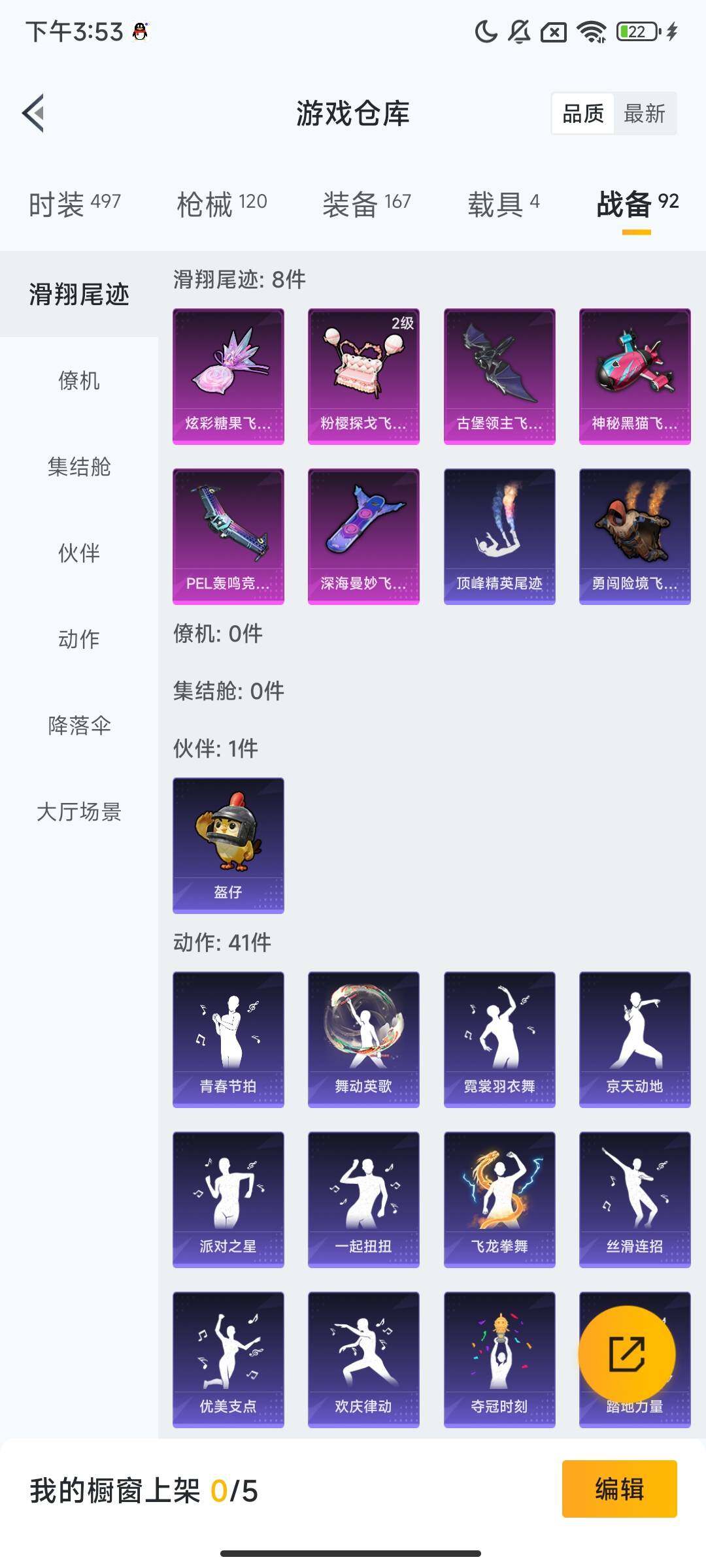Select 僚机 in the side menu
The image size is (706, 1568).
[x=79, y=380]
